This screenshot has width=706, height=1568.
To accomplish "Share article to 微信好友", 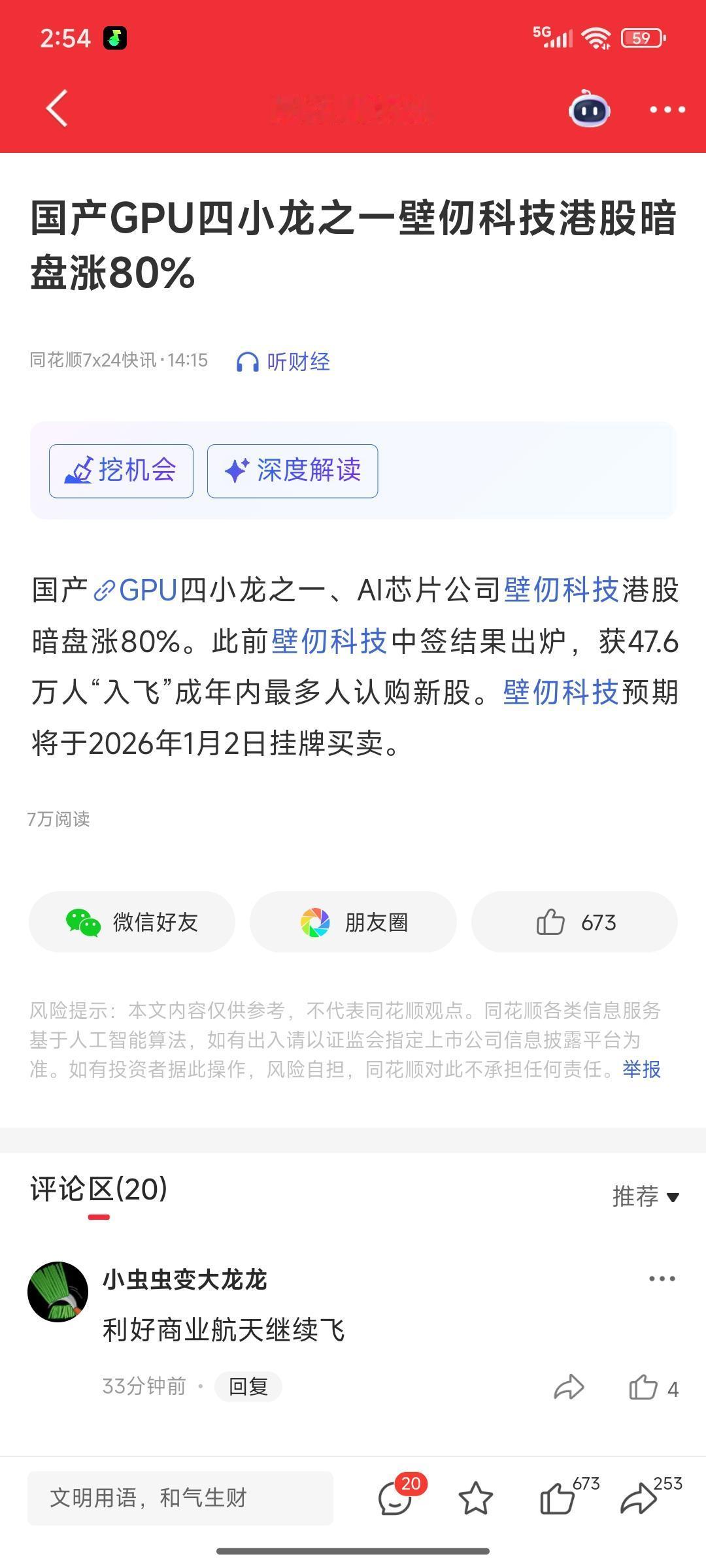I will click(x=131, y=922).
